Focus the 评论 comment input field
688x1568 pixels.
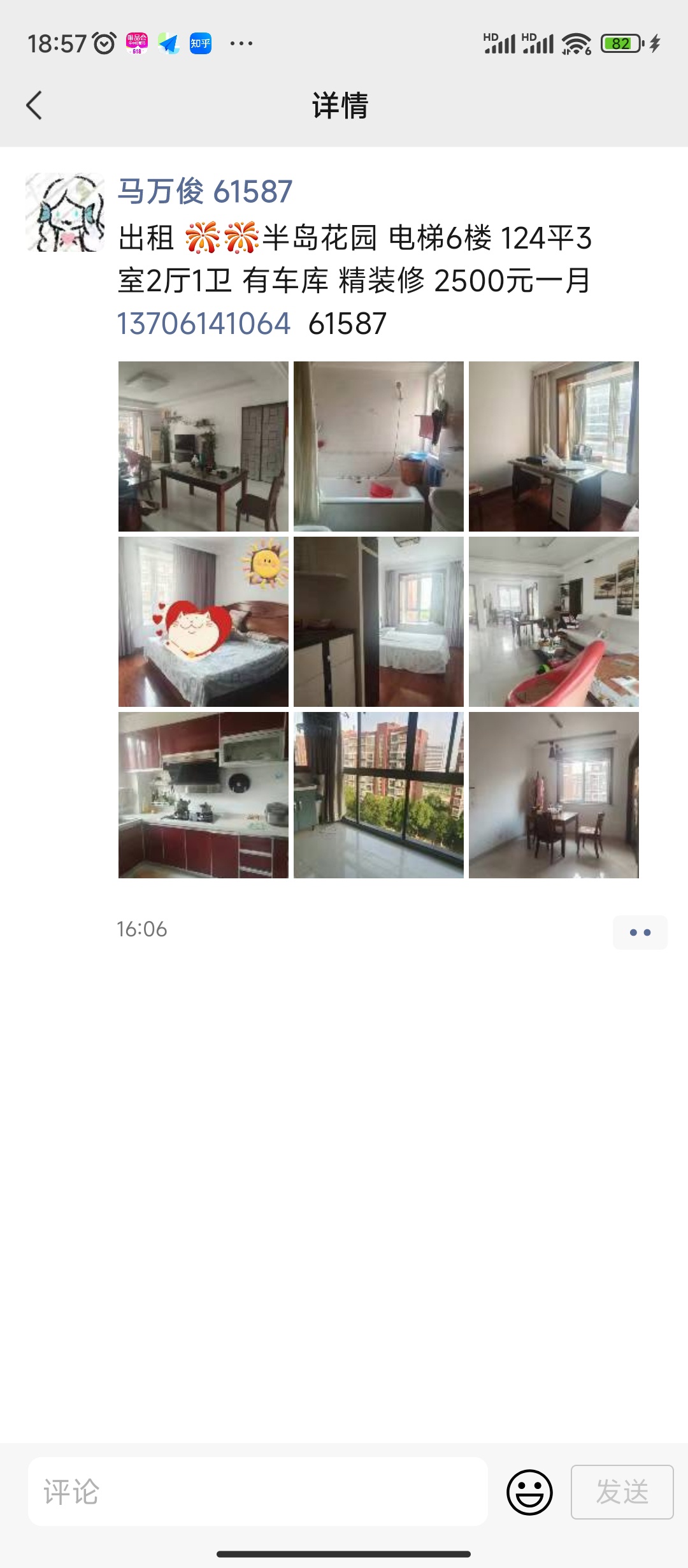[258, 1492]
